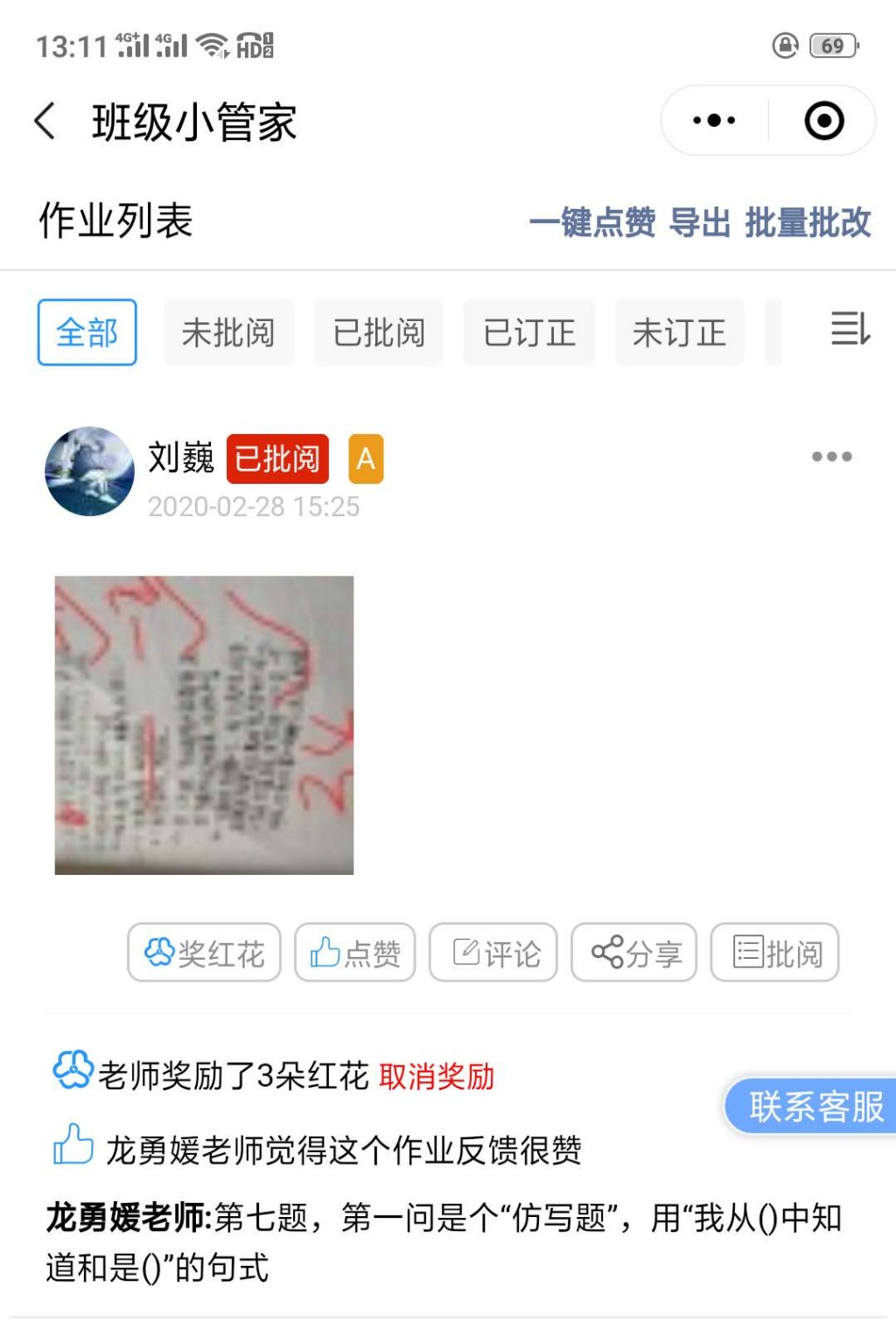Image resolution: width=896 pixels, height=1343 pixels.
Task: Show 未订正 submissions
Action: click(679, 332)
